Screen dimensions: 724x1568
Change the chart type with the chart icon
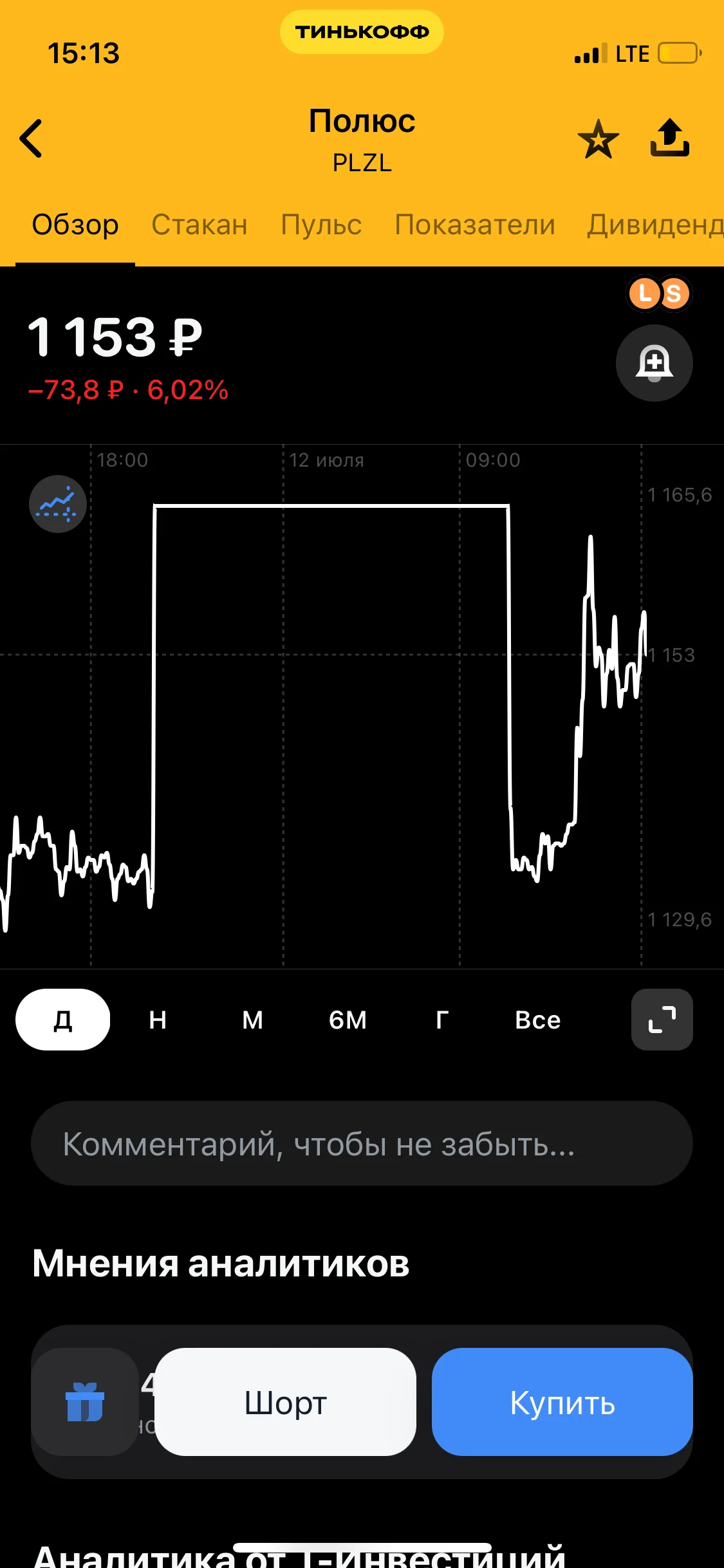click(58, 504)
